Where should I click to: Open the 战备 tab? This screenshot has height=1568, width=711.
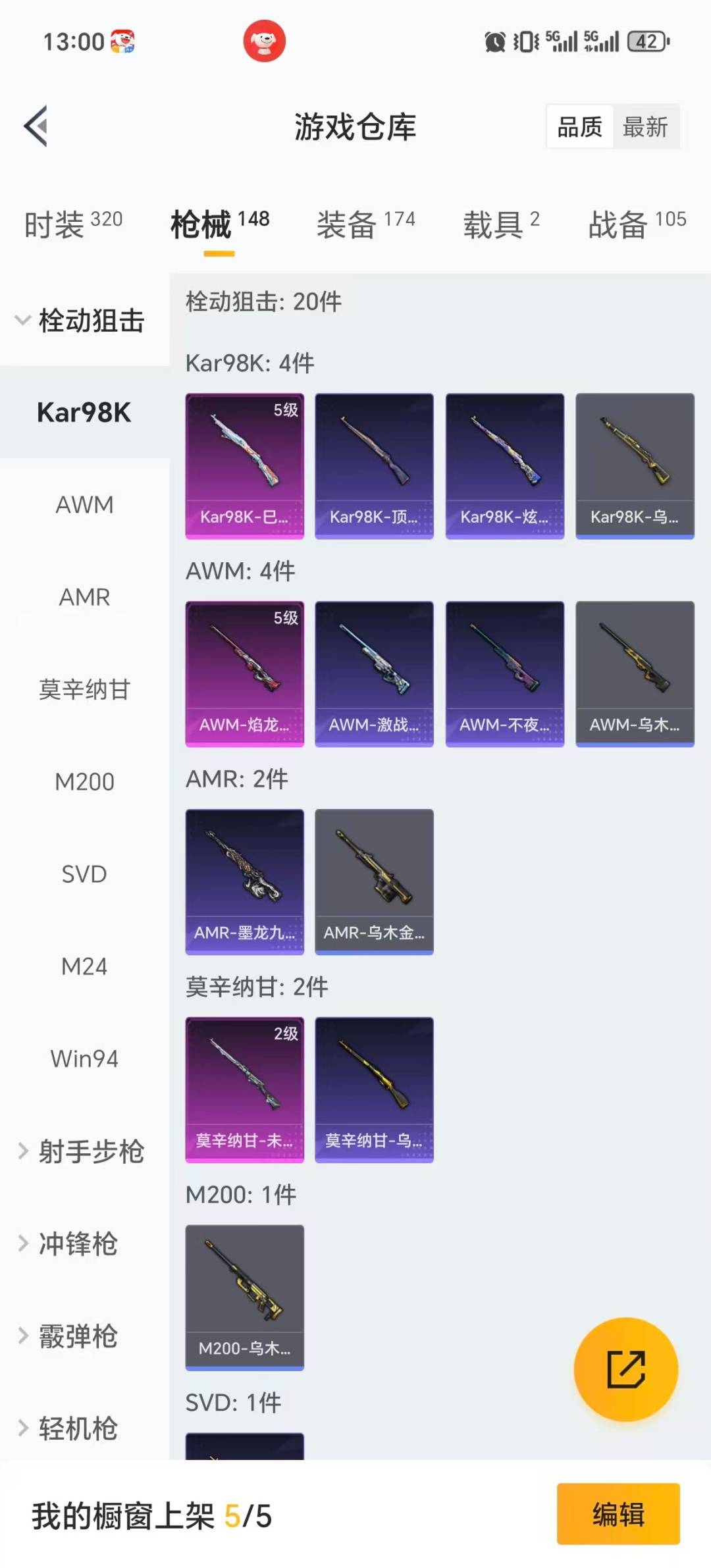point(637,224)
